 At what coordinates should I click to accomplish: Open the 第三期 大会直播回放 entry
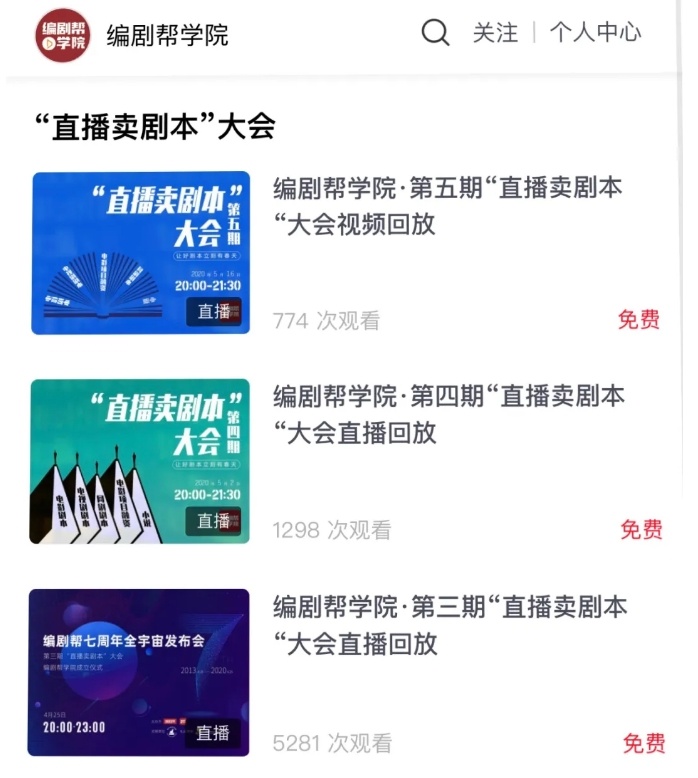450,624
